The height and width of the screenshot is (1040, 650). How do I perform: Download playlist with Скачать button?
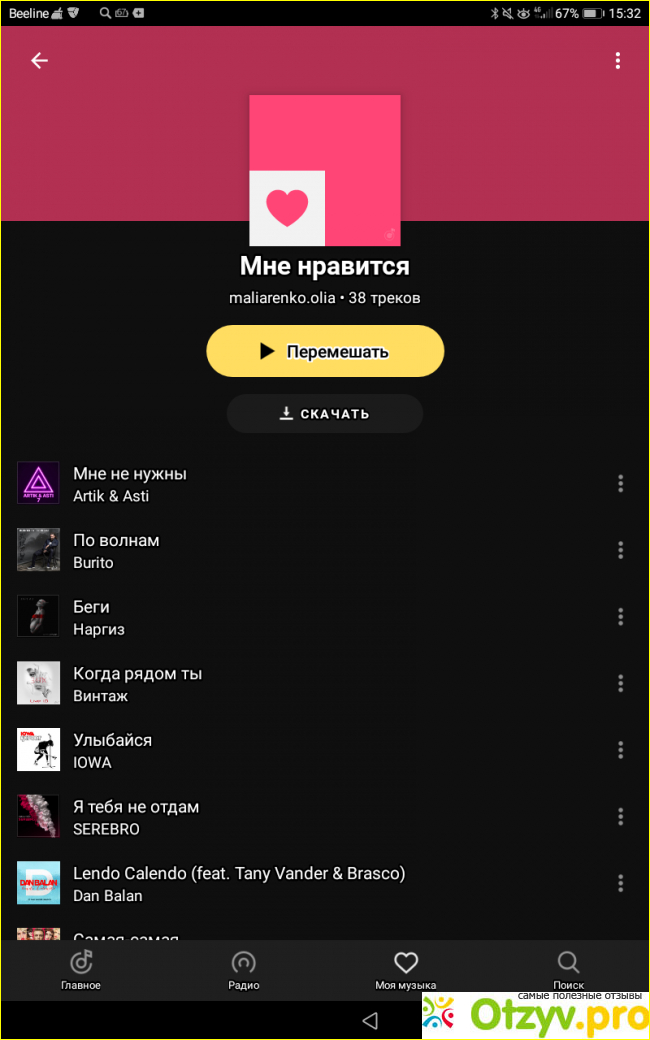[x=325, y=414]
